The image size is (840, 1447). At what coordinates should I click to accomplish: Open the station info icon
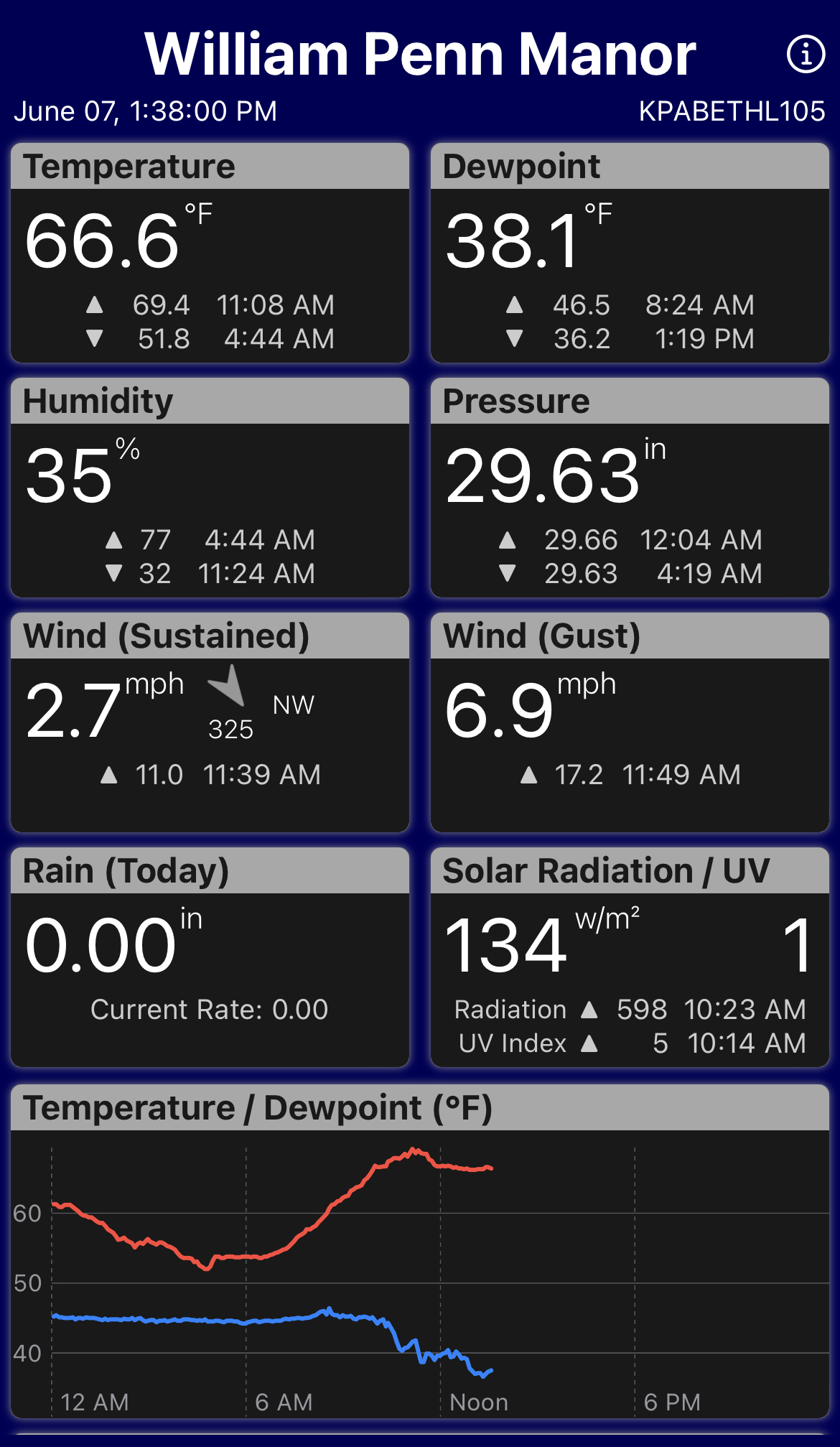click(806, 54)
